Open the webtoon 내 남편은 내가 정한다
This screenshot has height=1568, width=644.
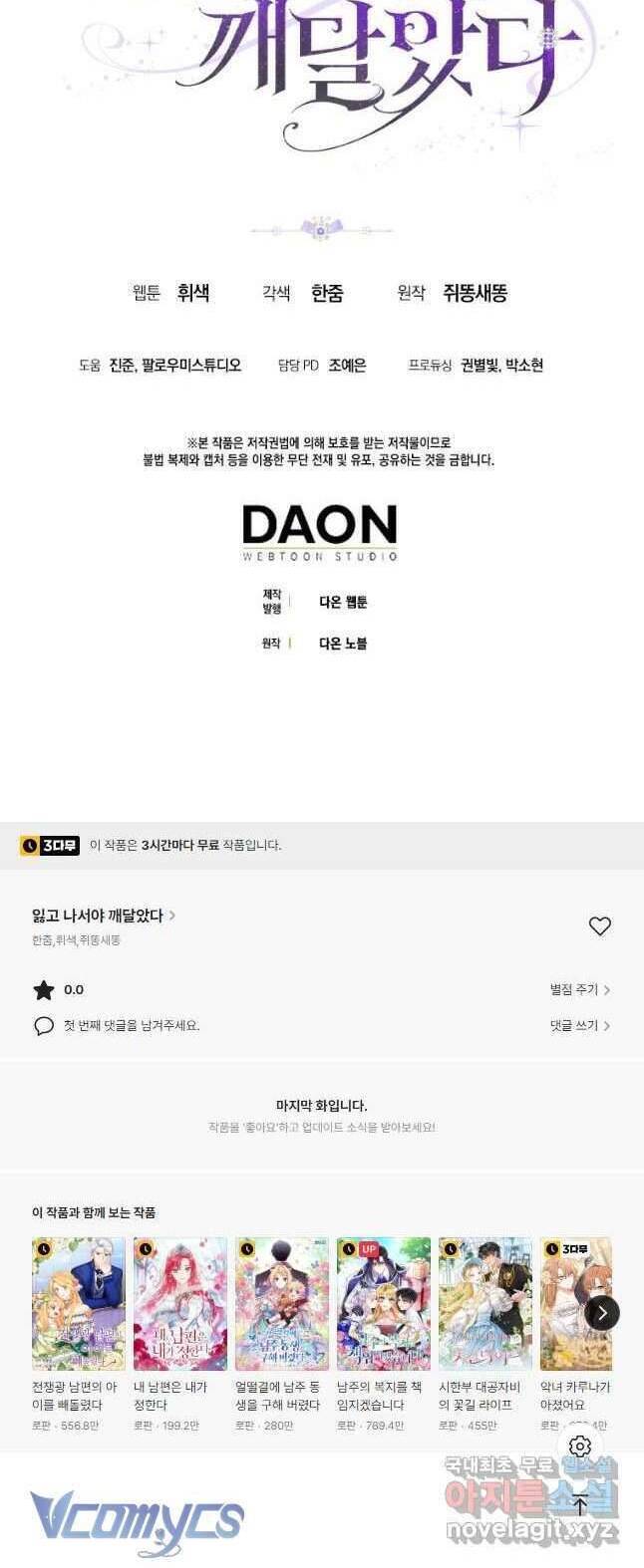[180, 1304]
